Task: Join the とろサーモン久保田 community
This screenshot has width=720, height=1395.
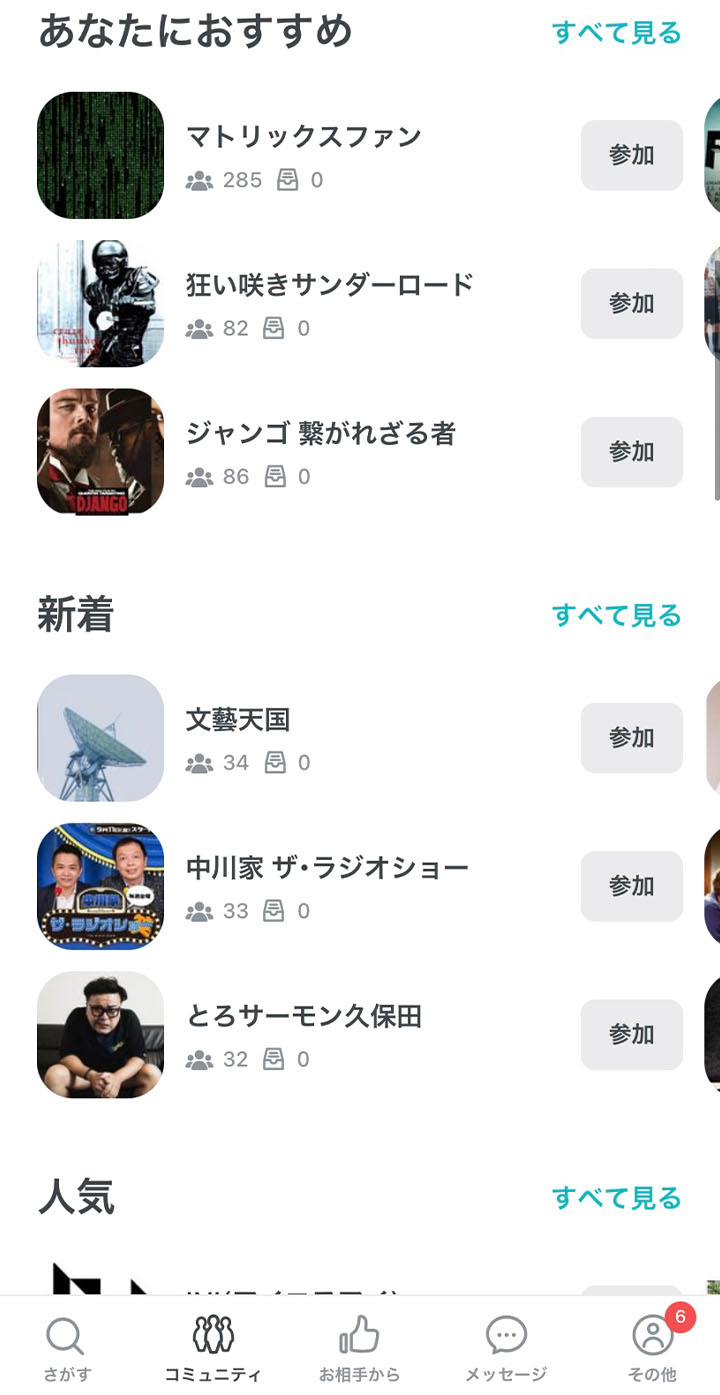Action: click(631, 1035)
